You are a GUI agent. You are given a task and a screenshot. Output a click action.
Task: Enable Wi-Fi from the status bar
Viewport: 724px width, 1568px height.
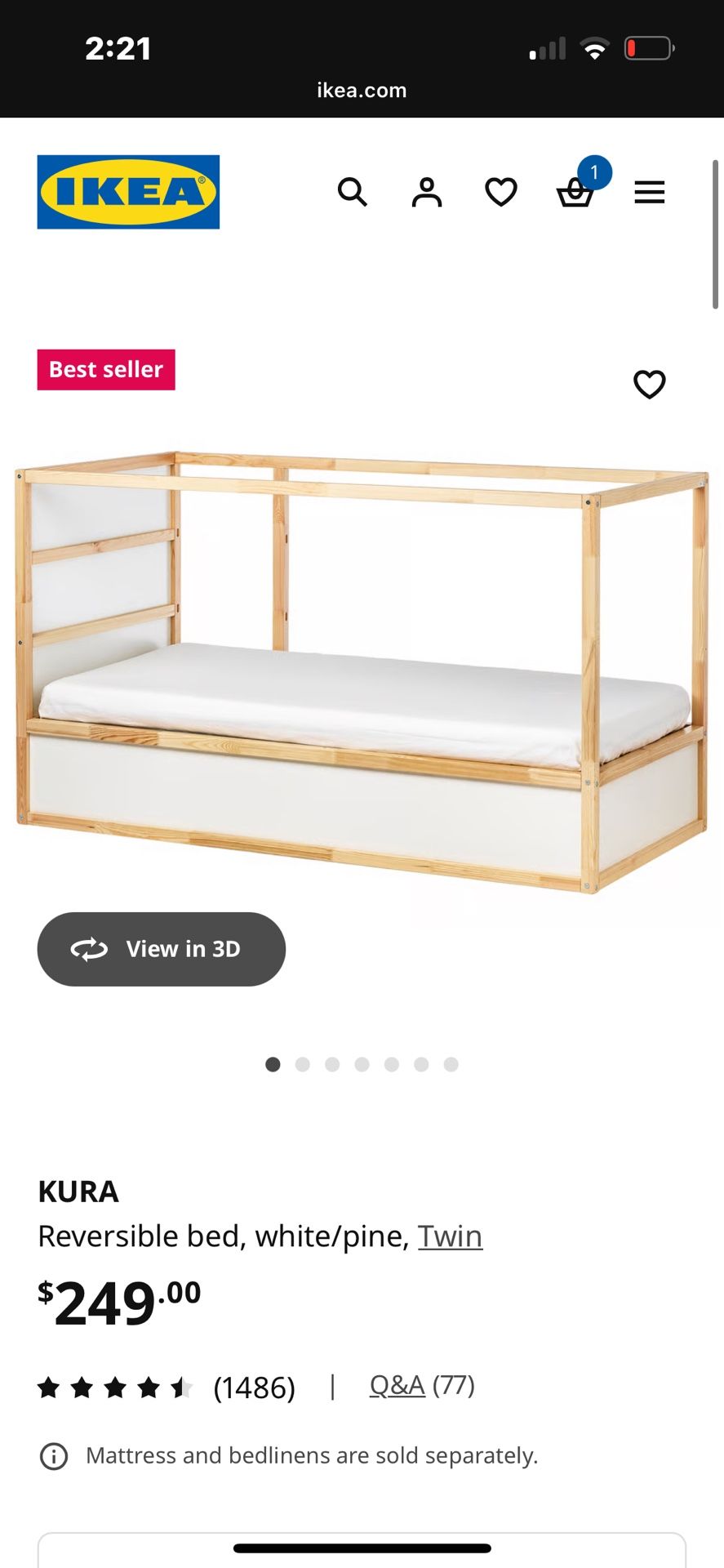coord(595,49)
